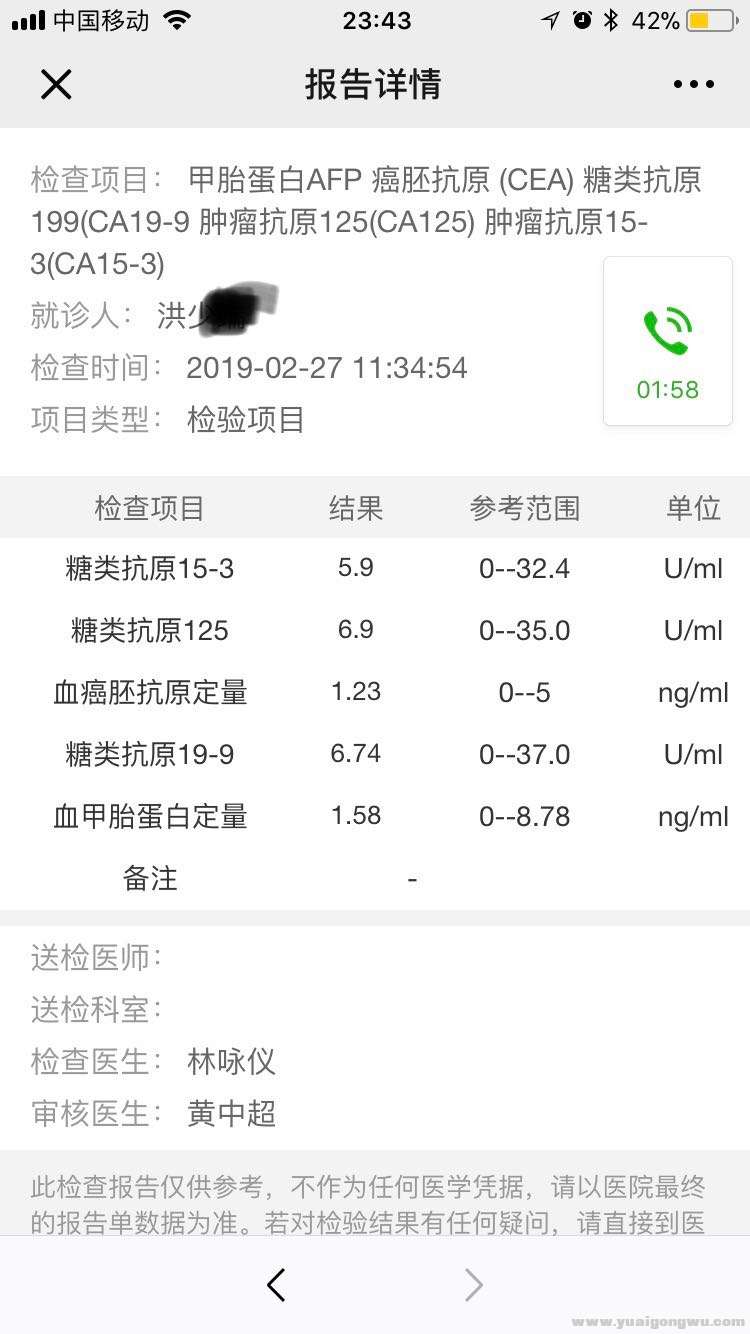The image size is (750, 1334).
Task: Close the report details page
Action: point(56,85)
